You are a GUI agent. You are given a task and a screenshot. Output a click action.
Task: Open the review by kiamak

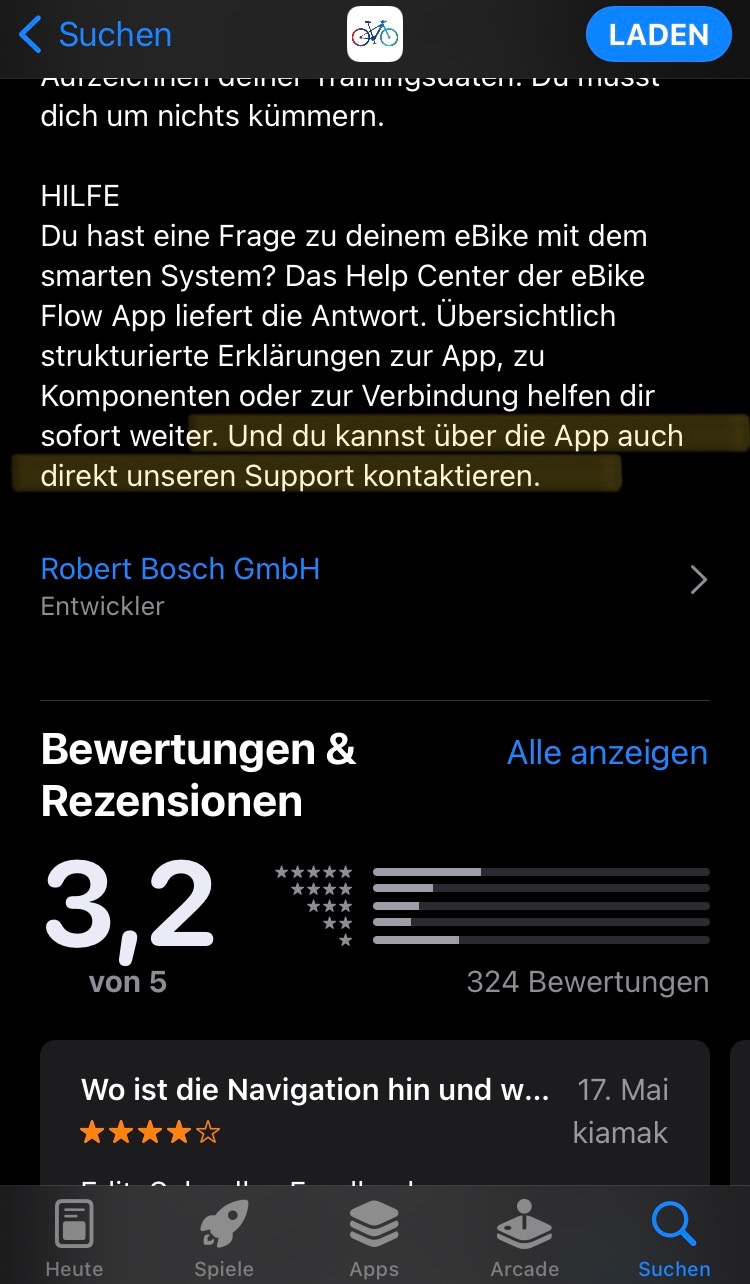[x=374, y=1112]
